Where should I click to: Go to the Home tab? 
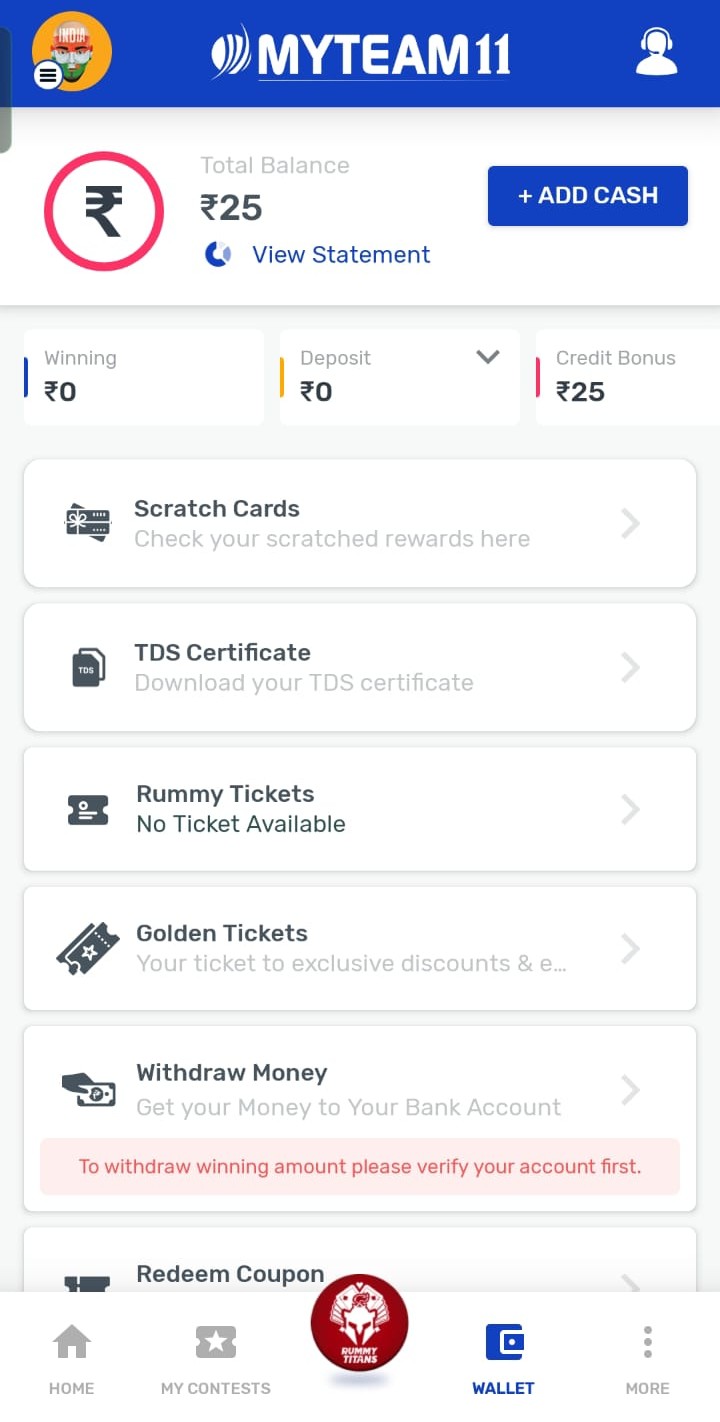[x=72, y=1359]
